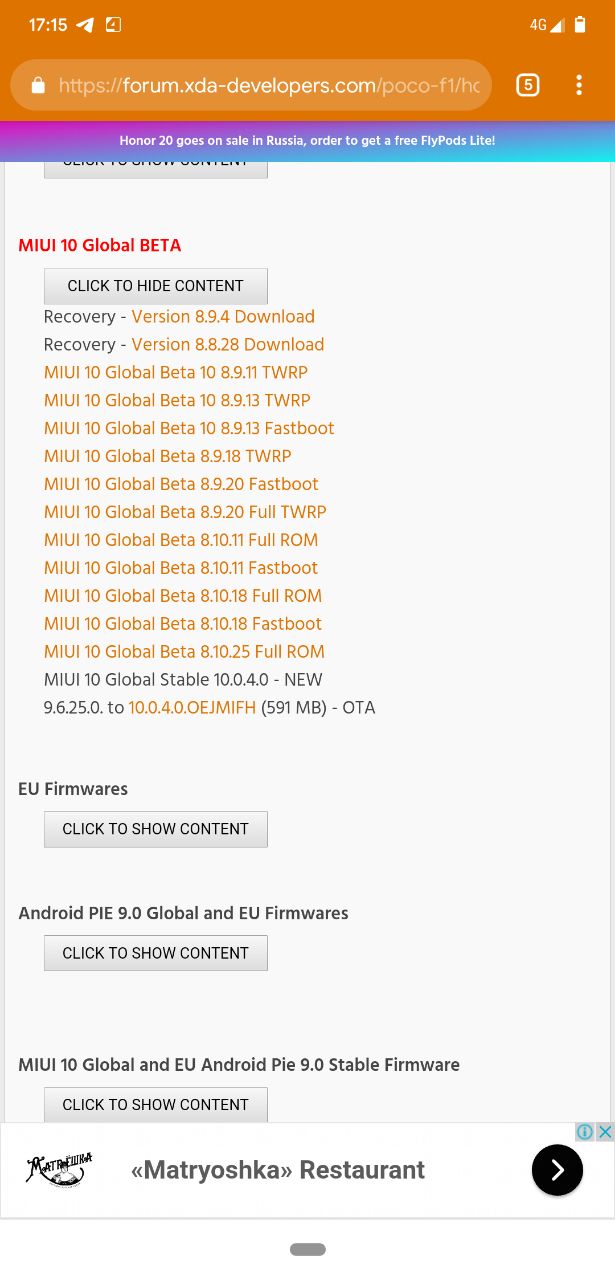Open MIUI 10 Global Beta 8.9.18 TWRP
Viewport: 615px width, 1280px height.
coord(168,457)
